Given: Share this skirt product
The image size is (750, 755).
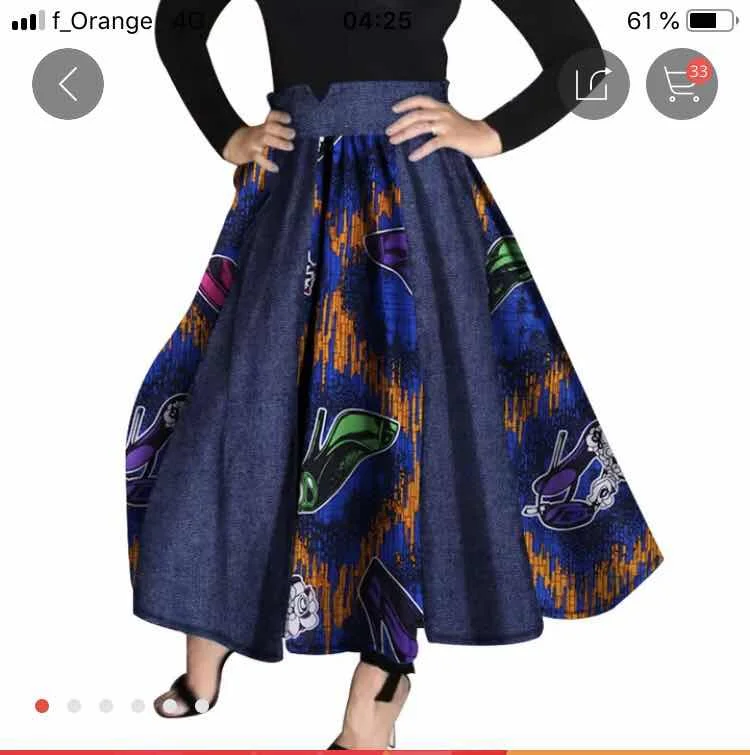Looking at the screenshot, I should pos(593,84).
